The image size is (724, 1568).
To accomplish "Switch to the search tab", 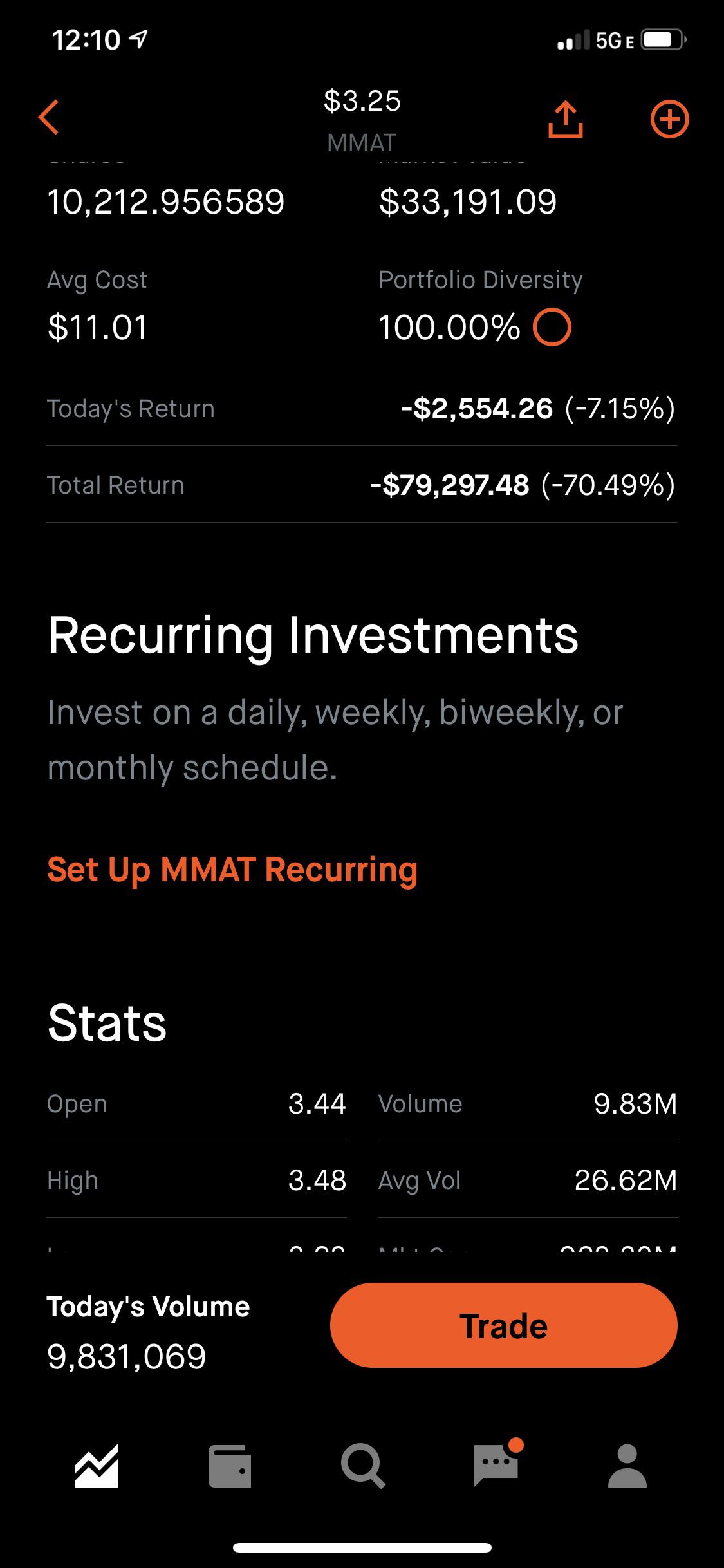I will point(363,1467).
